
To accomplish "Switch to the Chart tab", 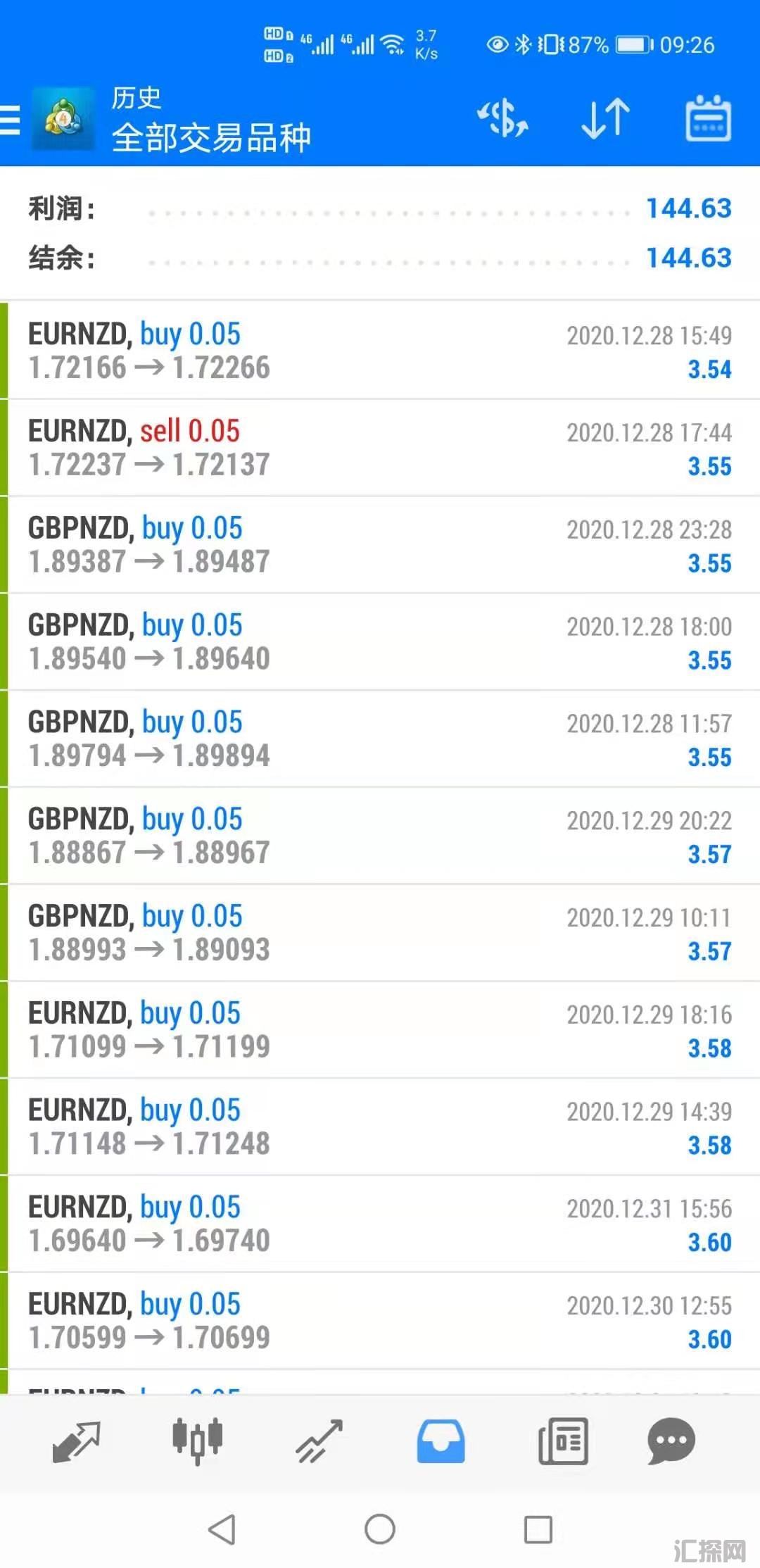I will (x=198, y=1441).
